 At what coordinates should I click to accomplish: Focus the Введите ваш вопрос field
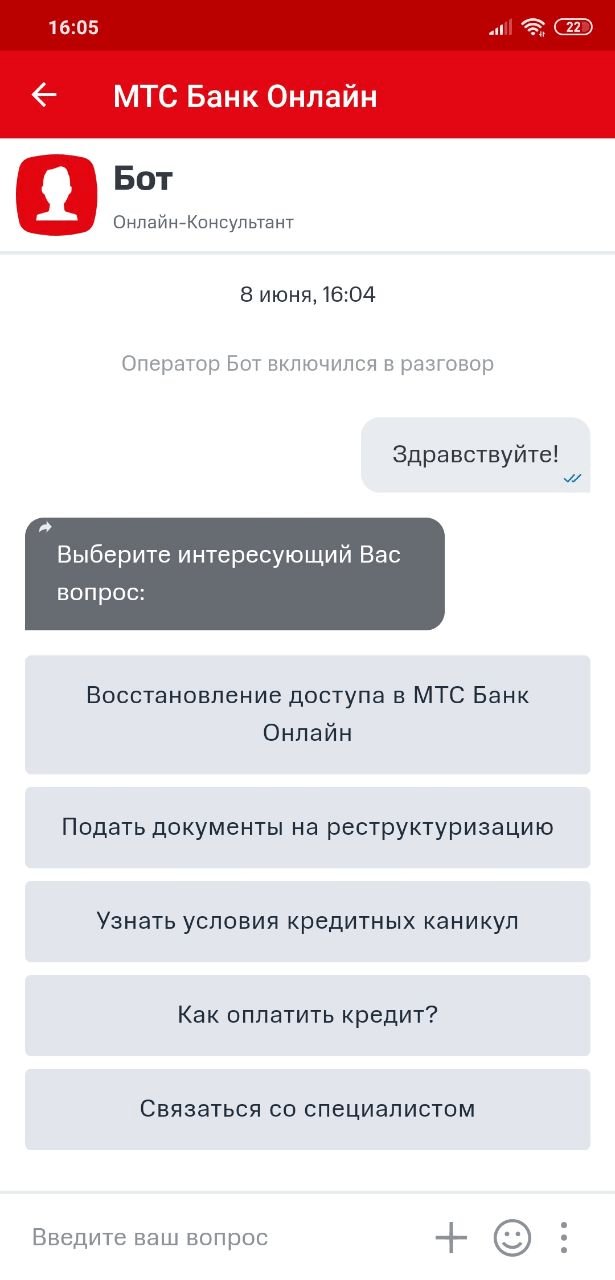(220, 1238)
